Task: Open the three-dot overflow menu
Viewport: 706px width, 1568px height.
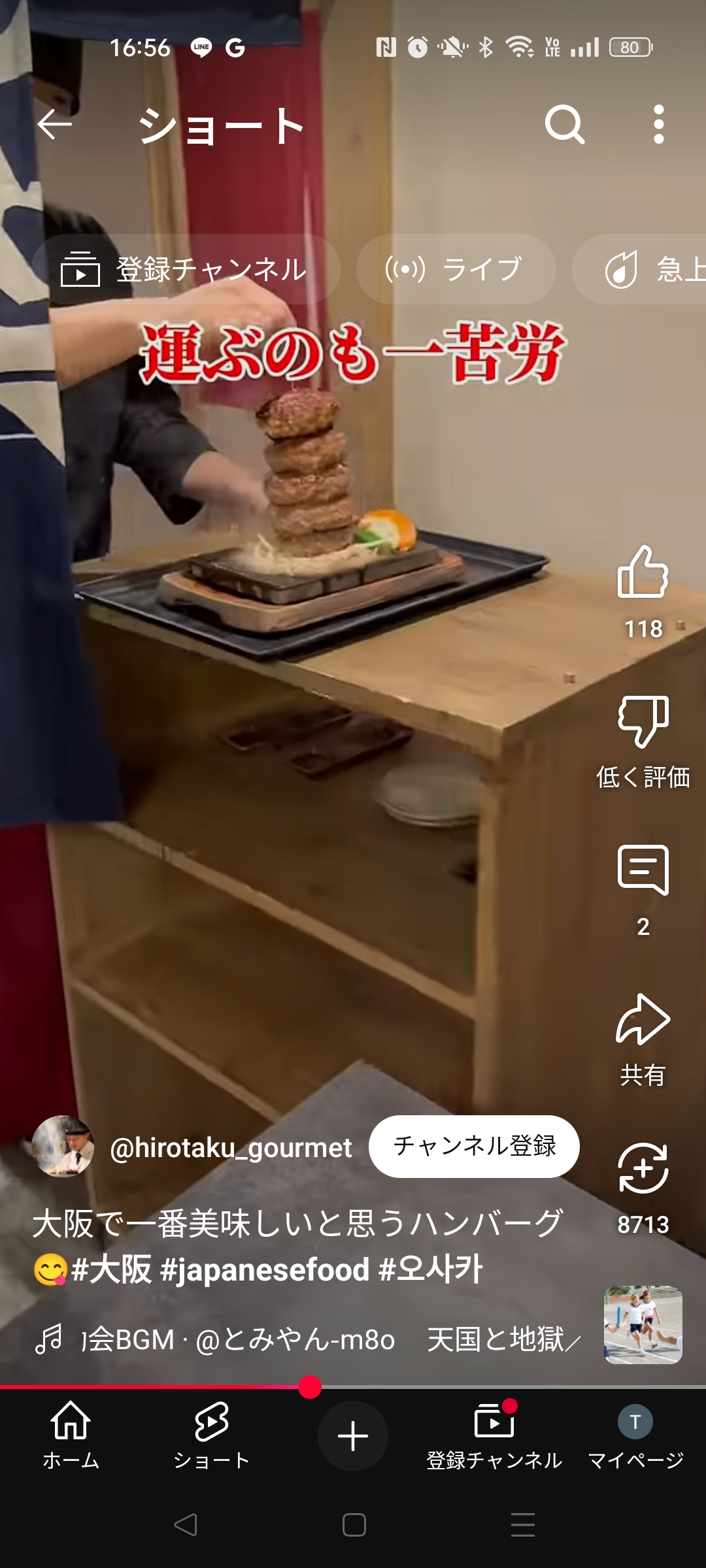Action: click(x=659, y=124)
